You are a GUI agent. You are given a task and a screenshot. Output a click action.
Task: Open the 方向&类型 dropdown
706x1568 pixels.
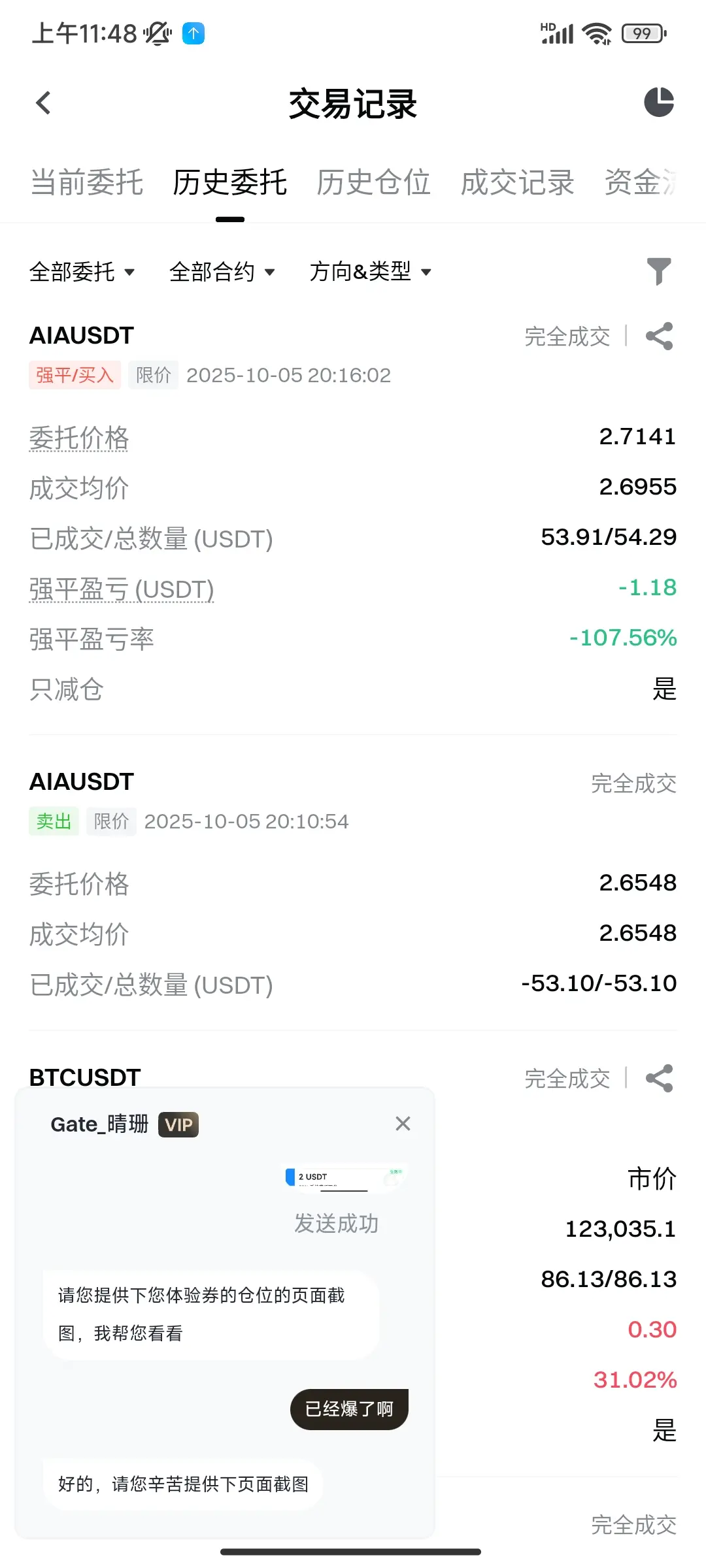coord(370,272)
